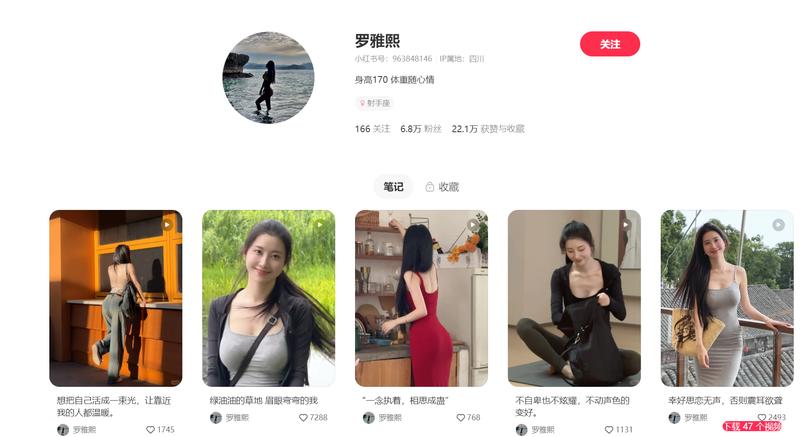Switch to the 收藏 tab
800x437 pixels.
coord(441,186)
